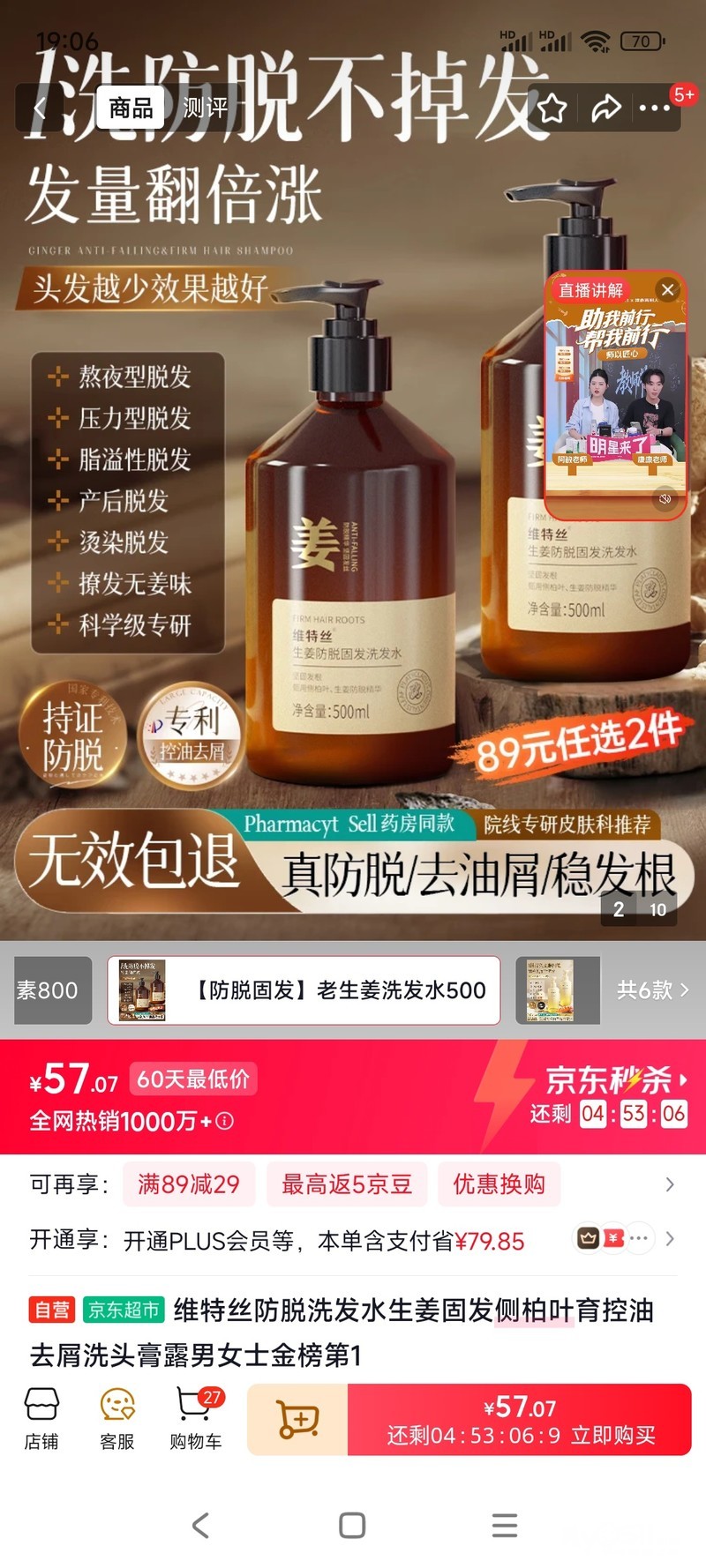
Task: View all variants via 共6款
Action: pyautogui.click(x=652, y=990)
